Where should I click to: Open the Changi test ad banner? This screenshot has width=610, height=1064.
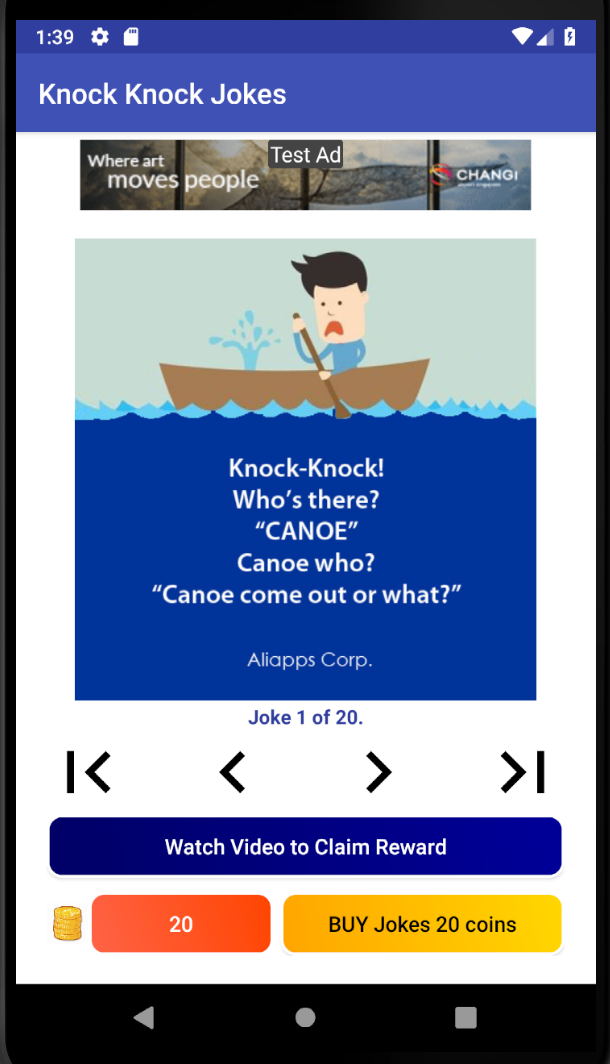pos(305,175)
